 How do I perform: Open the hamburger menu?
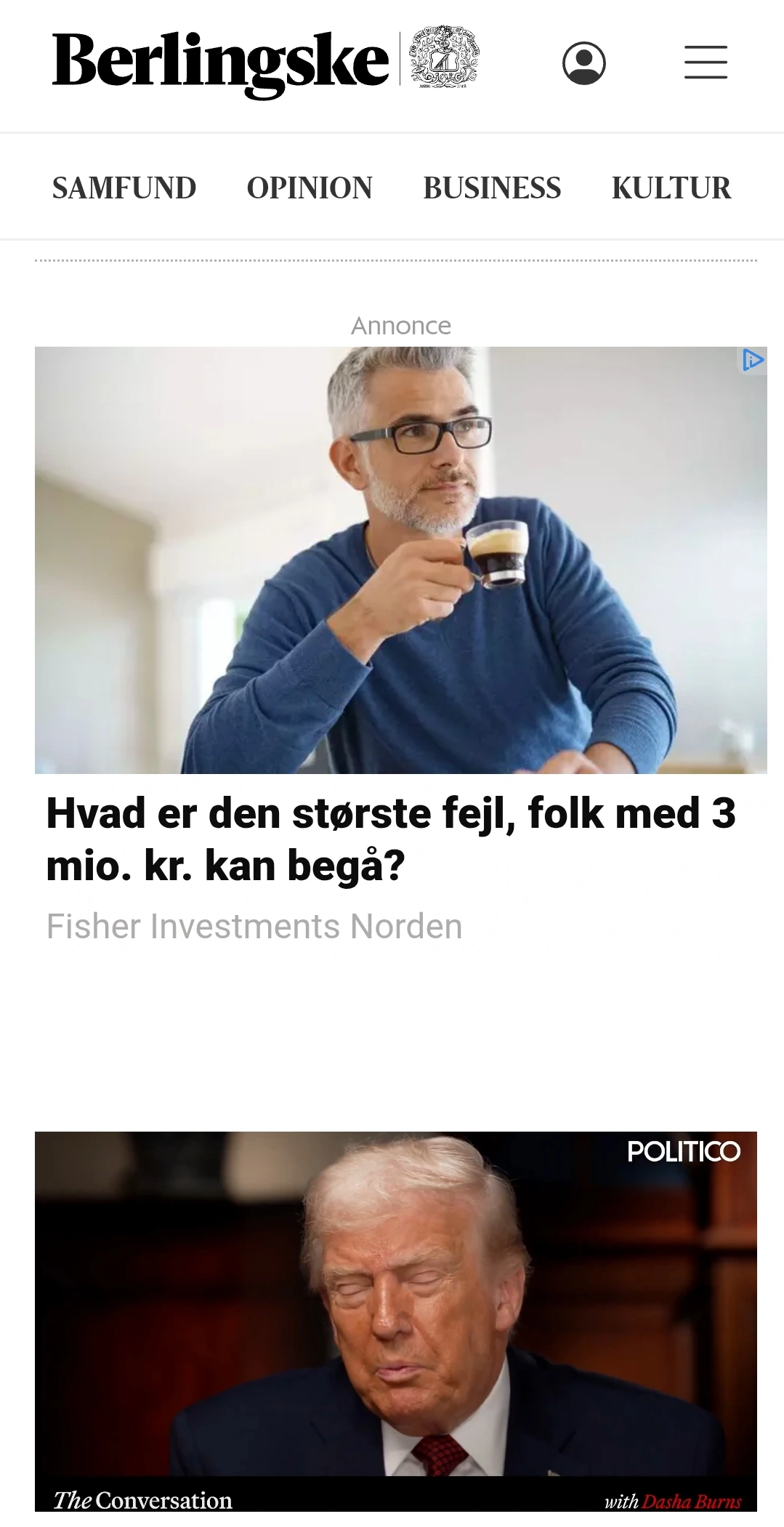[706, 62]
